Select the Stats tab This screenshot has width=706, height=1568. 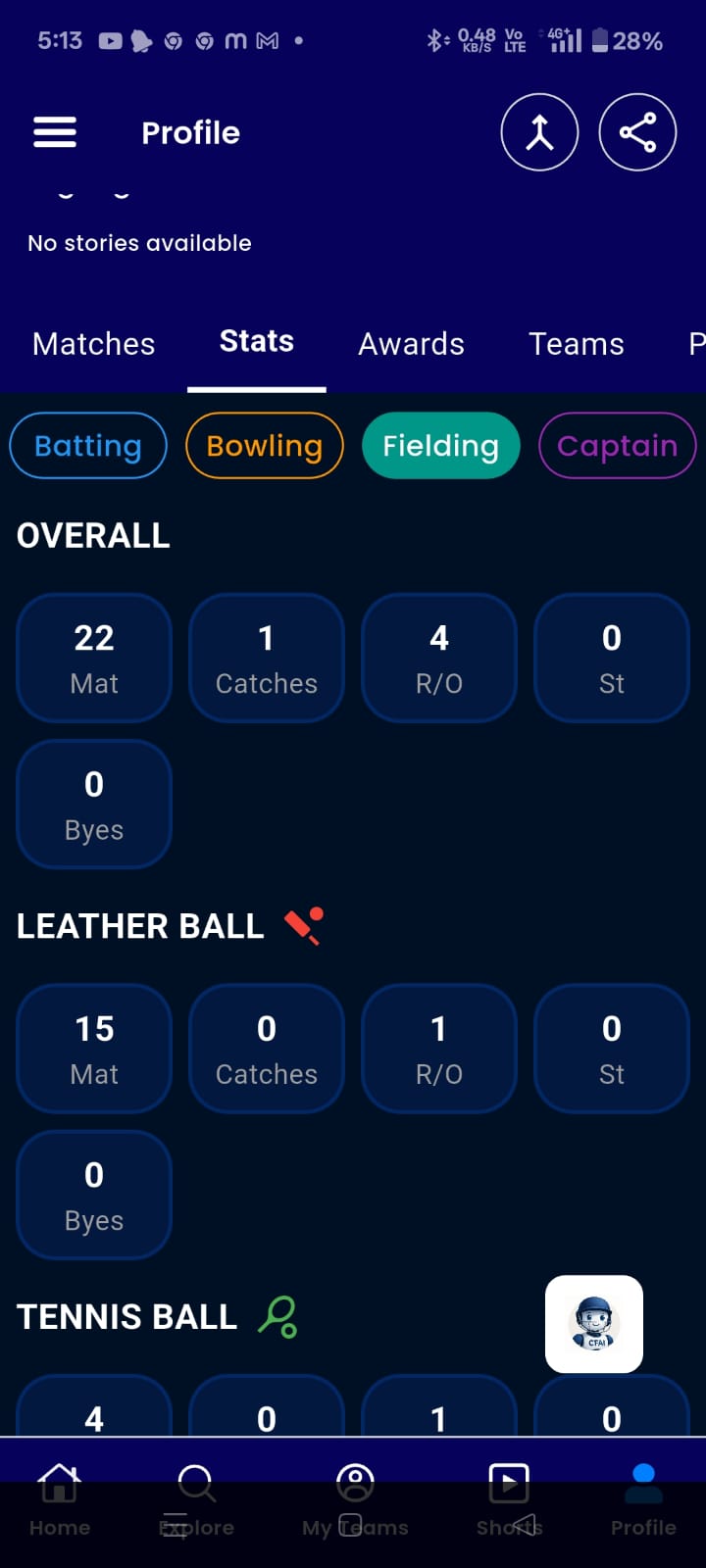click(x=257, y=342)
